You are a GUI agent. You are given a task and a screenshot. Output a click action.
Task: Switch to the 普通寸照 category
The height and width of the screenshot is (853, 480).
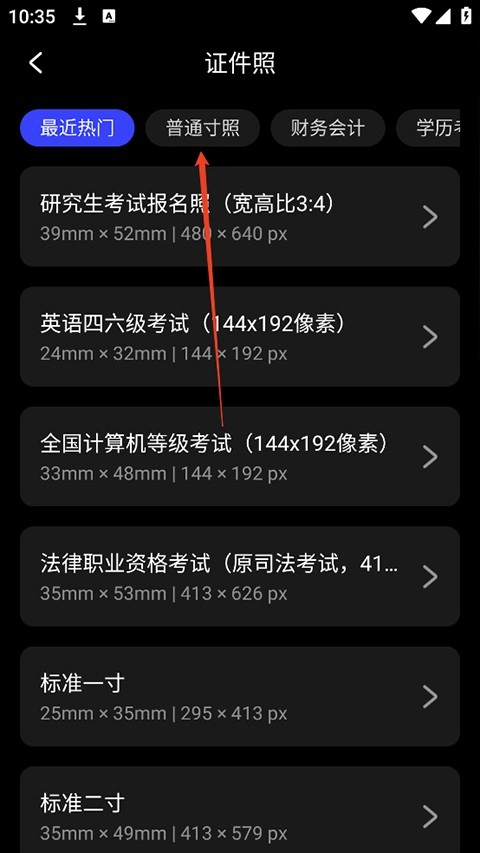pos(202,128)
